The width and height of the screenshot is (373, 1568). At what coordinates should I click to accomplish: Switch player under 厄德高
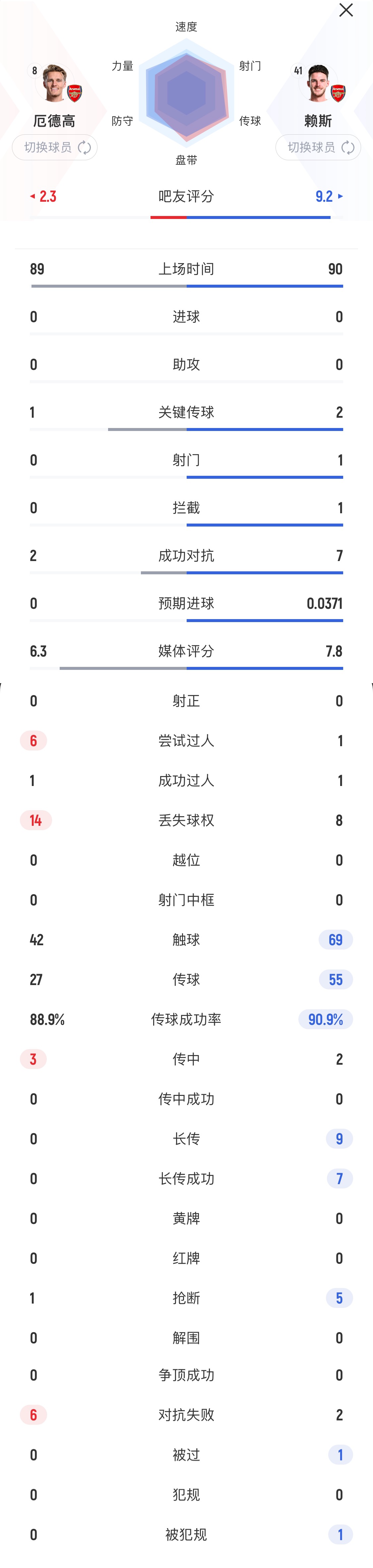(55, 147)
